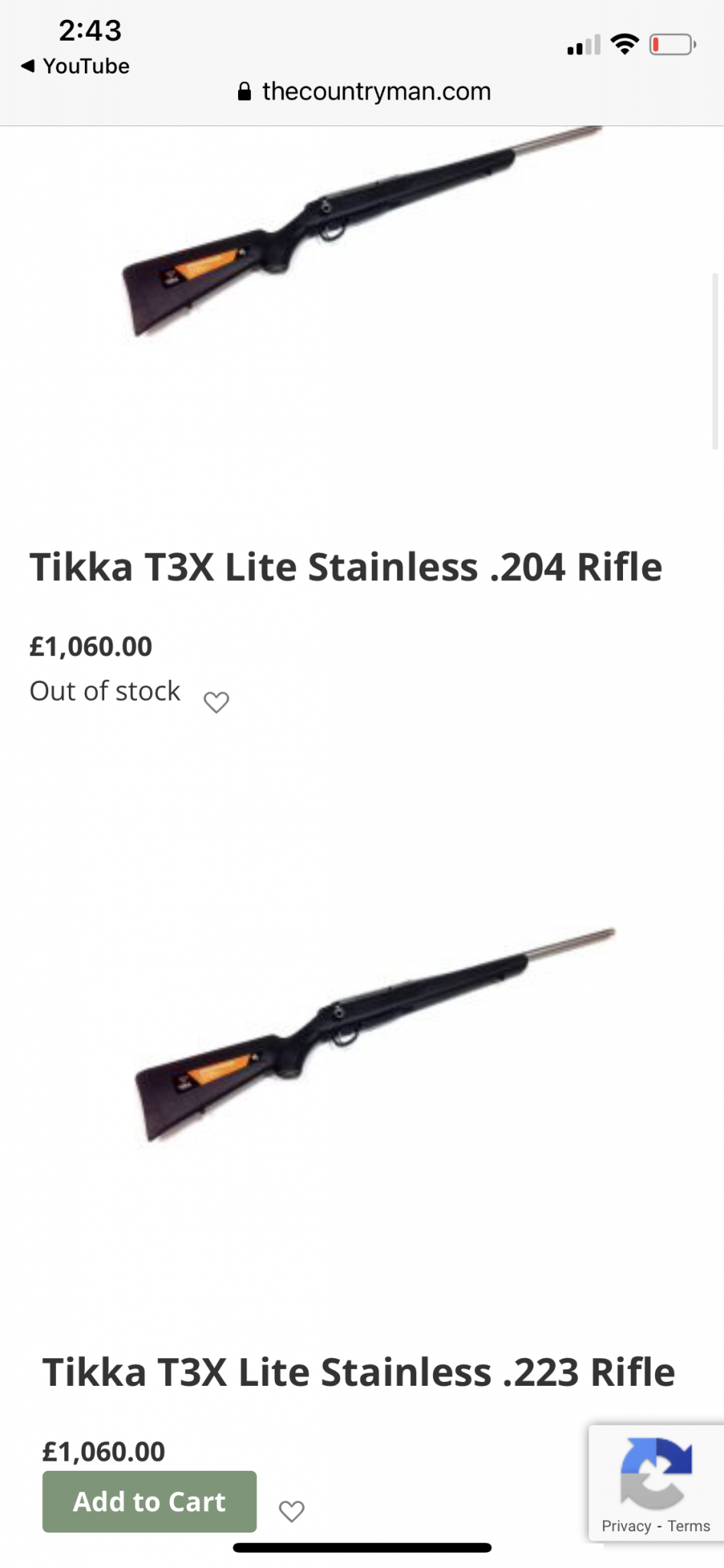Open the reCAPTCHA Privacy link
Screen dimensions: 724x1568
click(x=625, y=1526)
